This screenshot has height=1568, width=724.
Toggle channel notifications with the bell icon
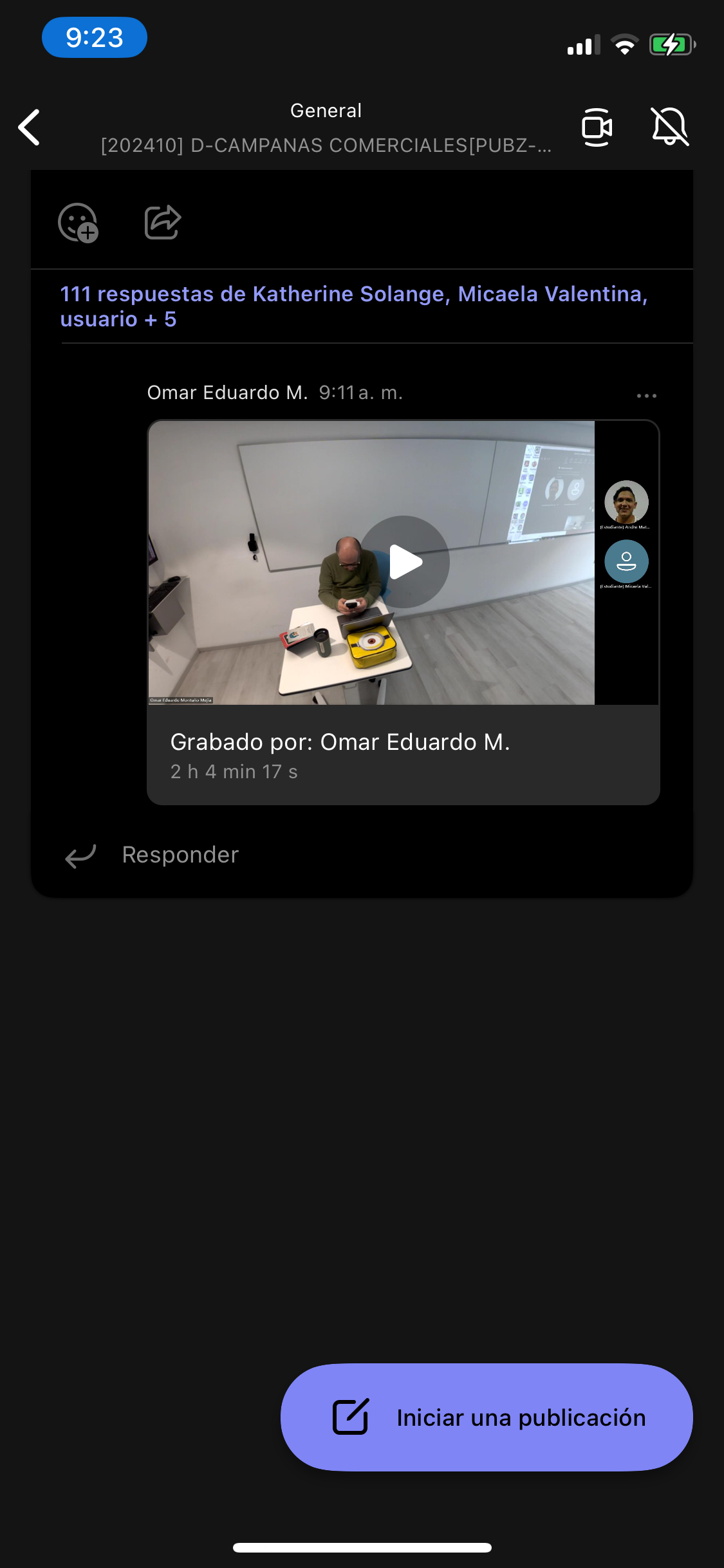tap(669, 127)
